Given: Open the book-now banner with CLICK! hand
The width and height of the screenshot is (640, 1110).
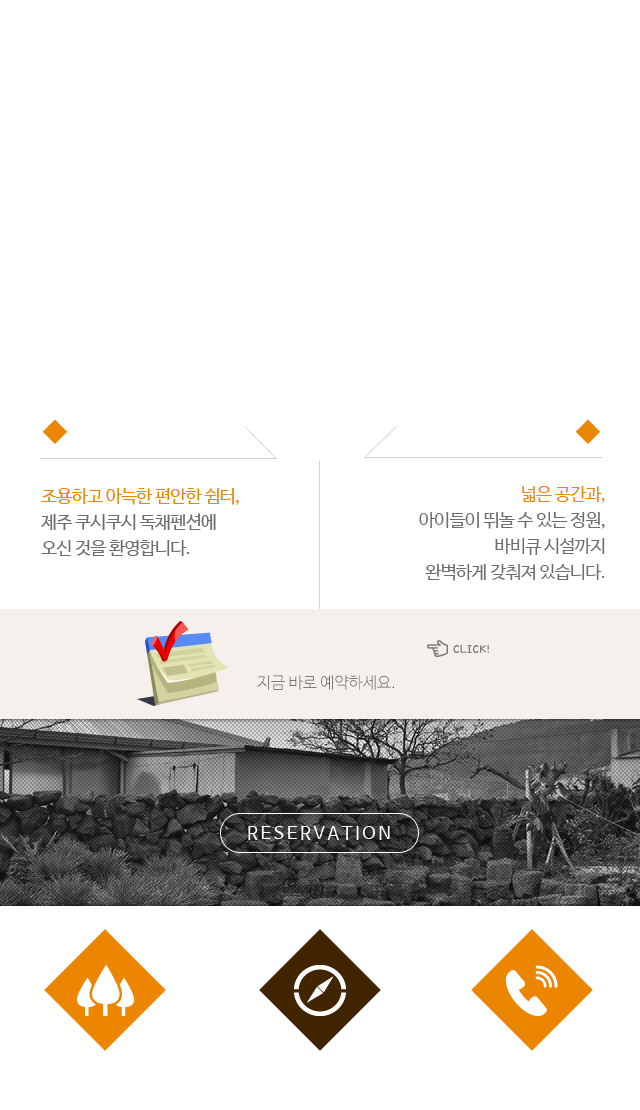Looking at the screenshot, I should [x=320, y=665].
